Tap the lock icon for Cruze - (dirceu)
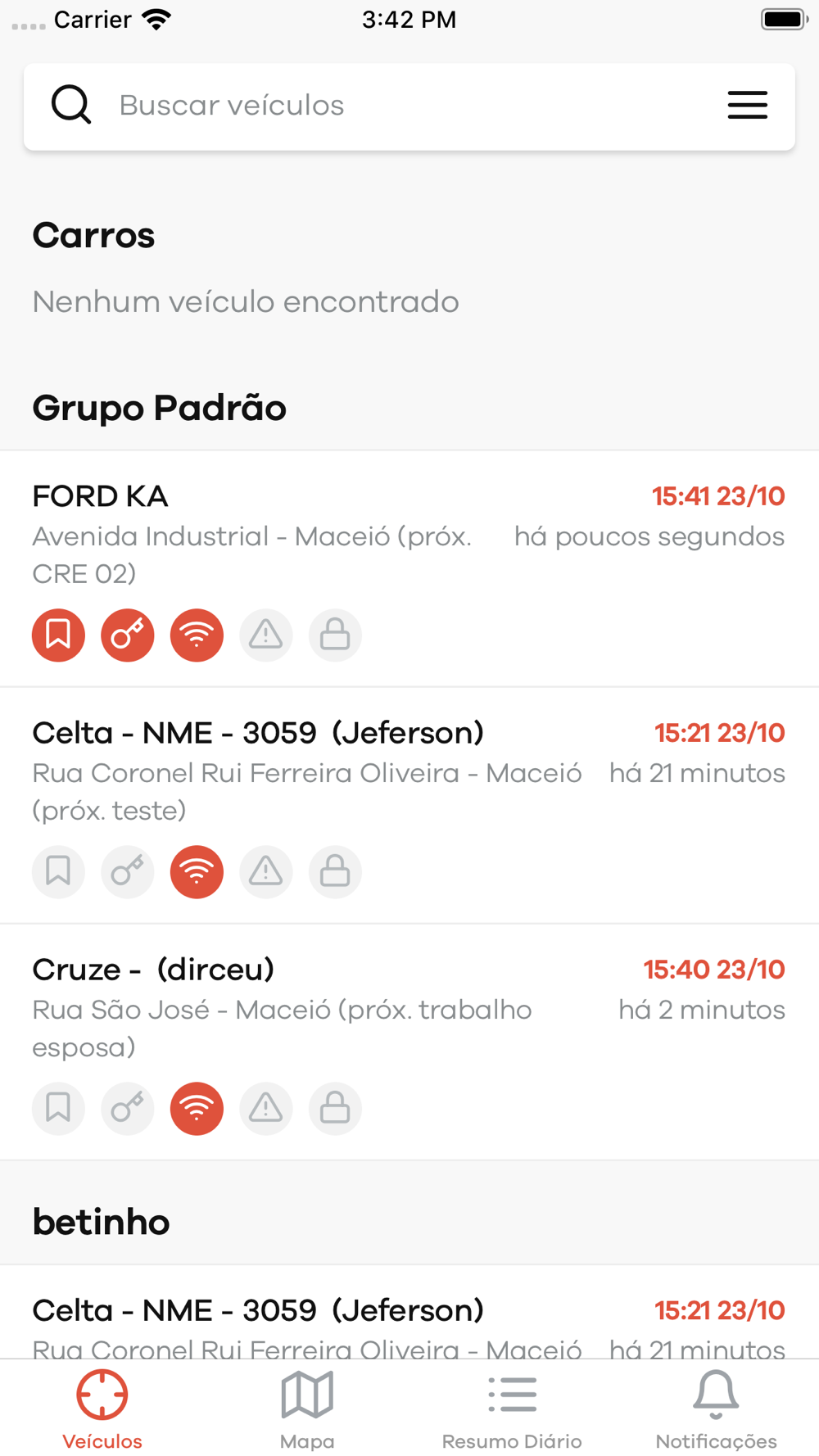Screen dimensions: 819x1456 335,1109
